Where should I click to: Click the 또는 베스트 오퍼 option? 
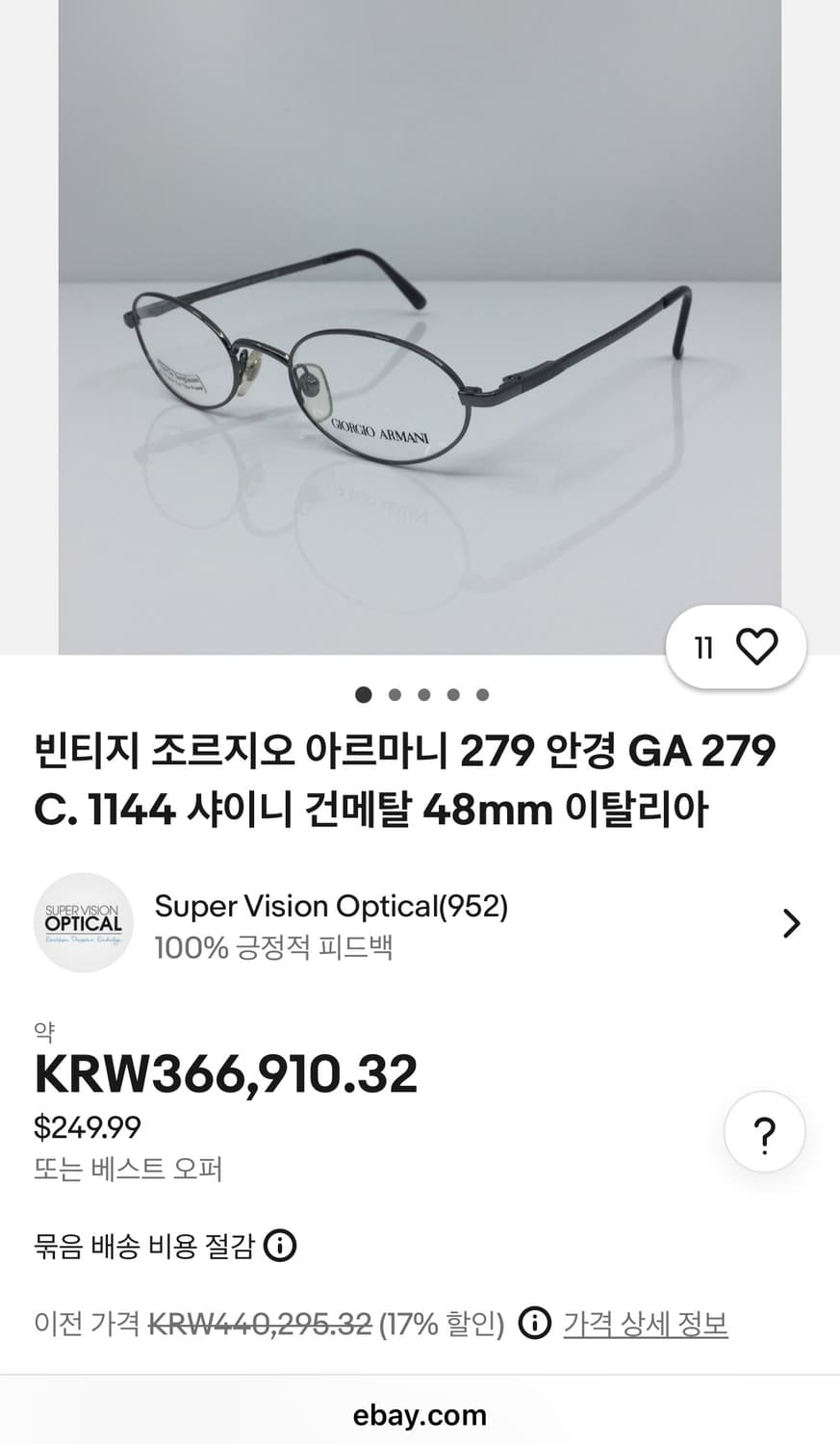tap(126, 1169)
